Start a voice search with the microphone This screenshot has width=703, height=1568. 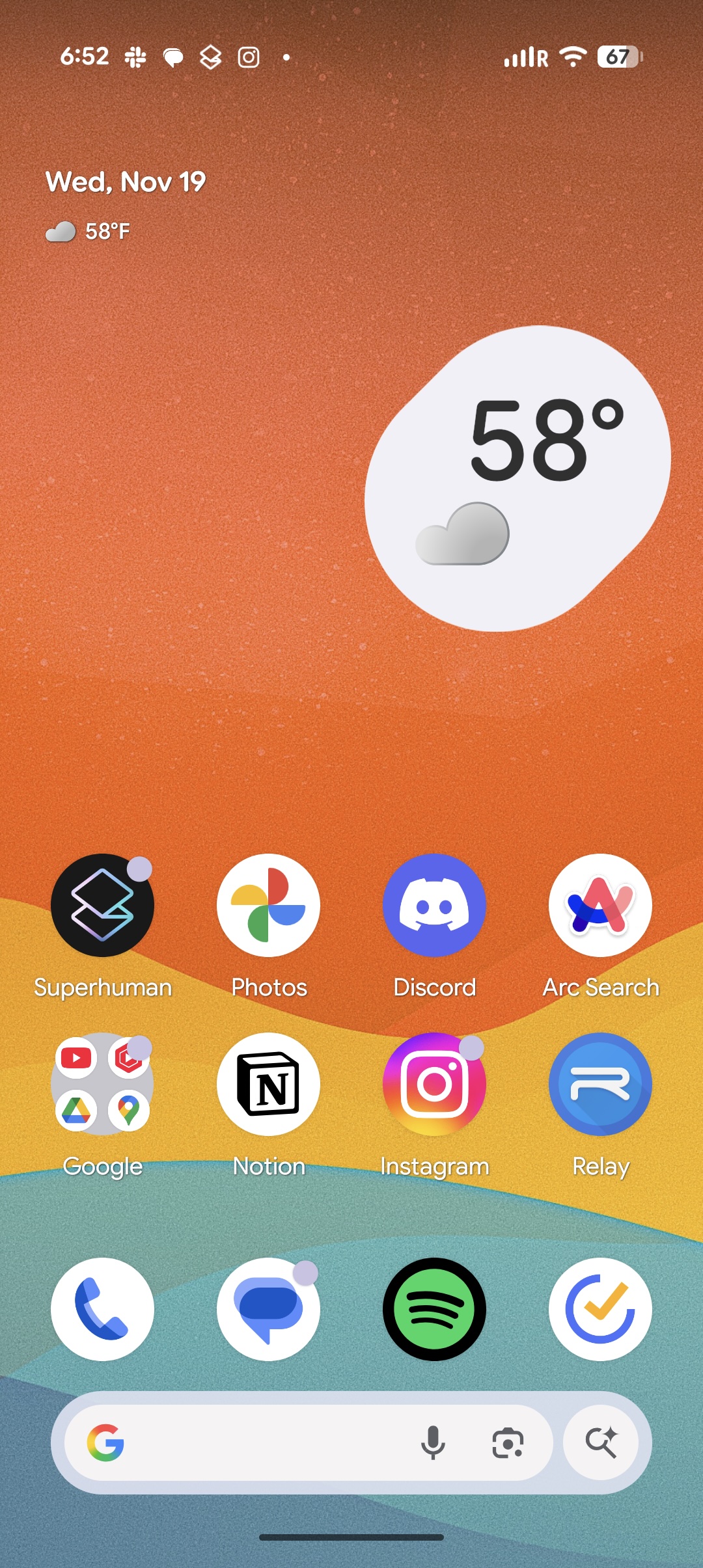pyautogui.click(x=433, y=1443)
